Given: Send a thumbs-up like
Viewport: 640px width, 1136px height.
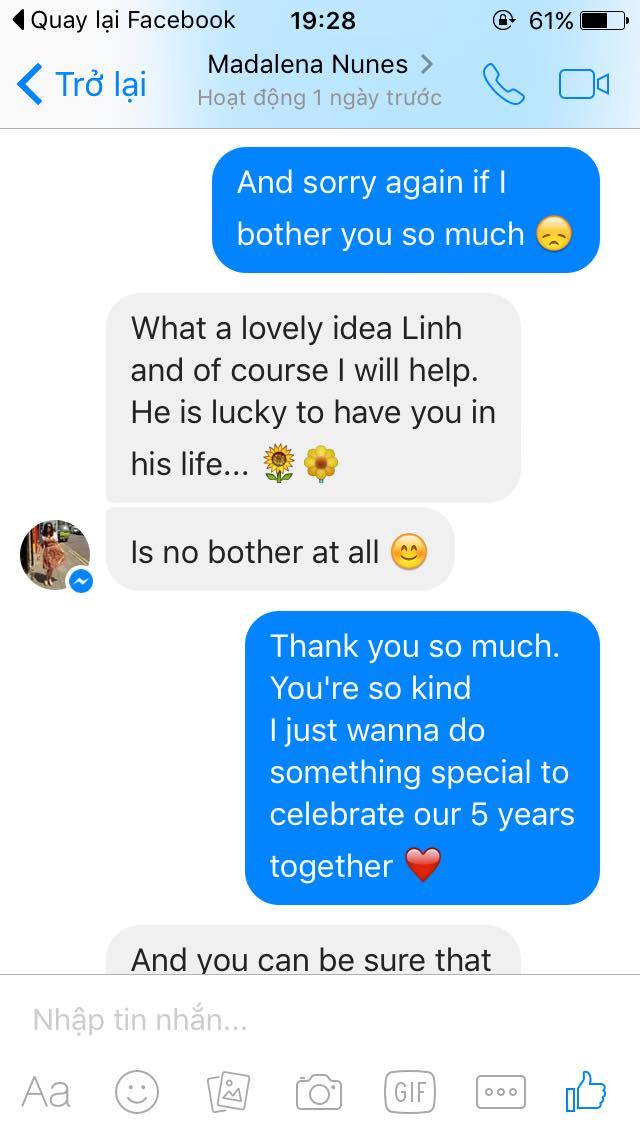Looking at the screenshot, I should click(x=586, y=1091).
